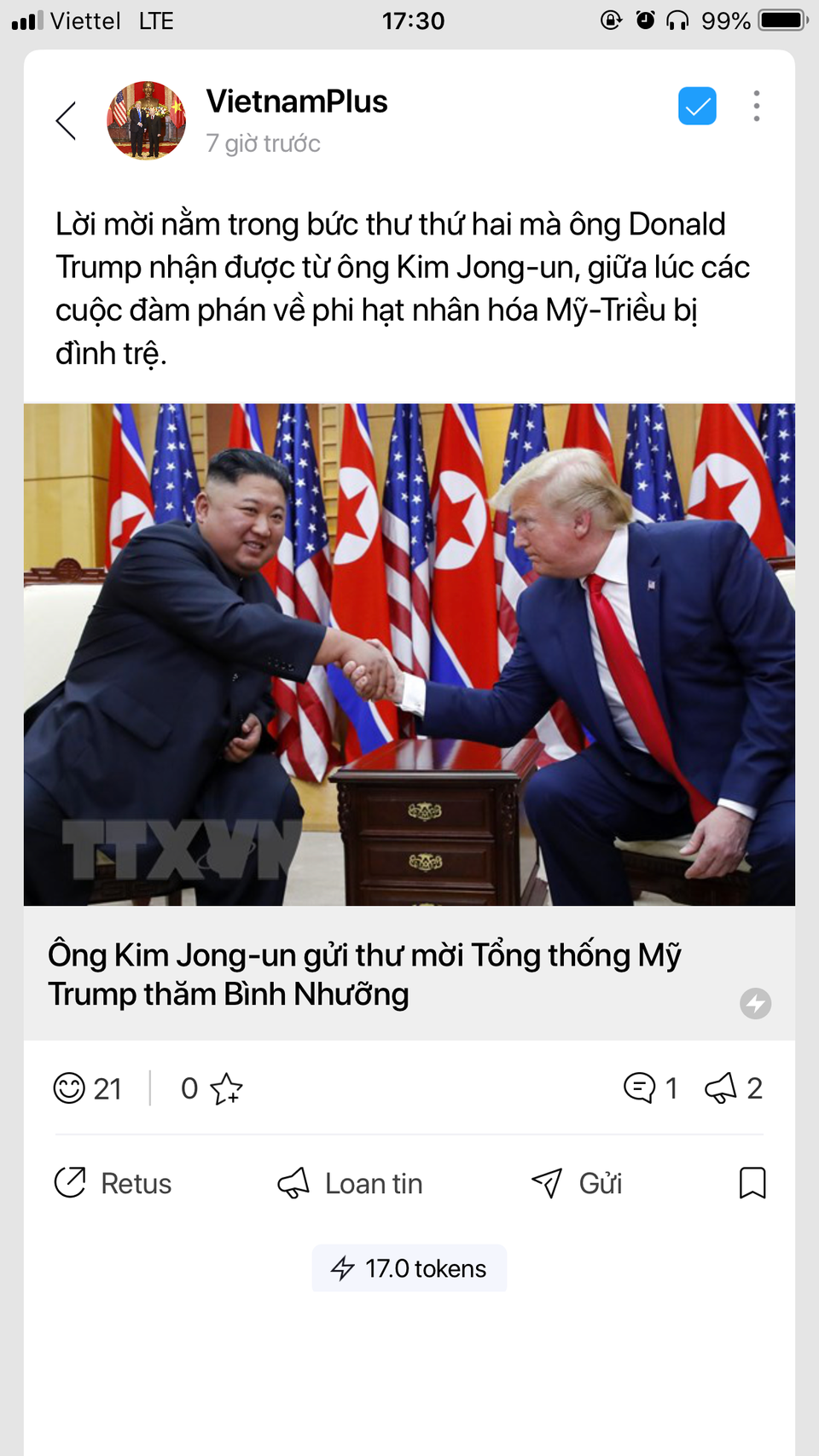The height and width of the screenshot is (1456, 819).
Task: View the comments on this post
Action: coord(640,1088)
